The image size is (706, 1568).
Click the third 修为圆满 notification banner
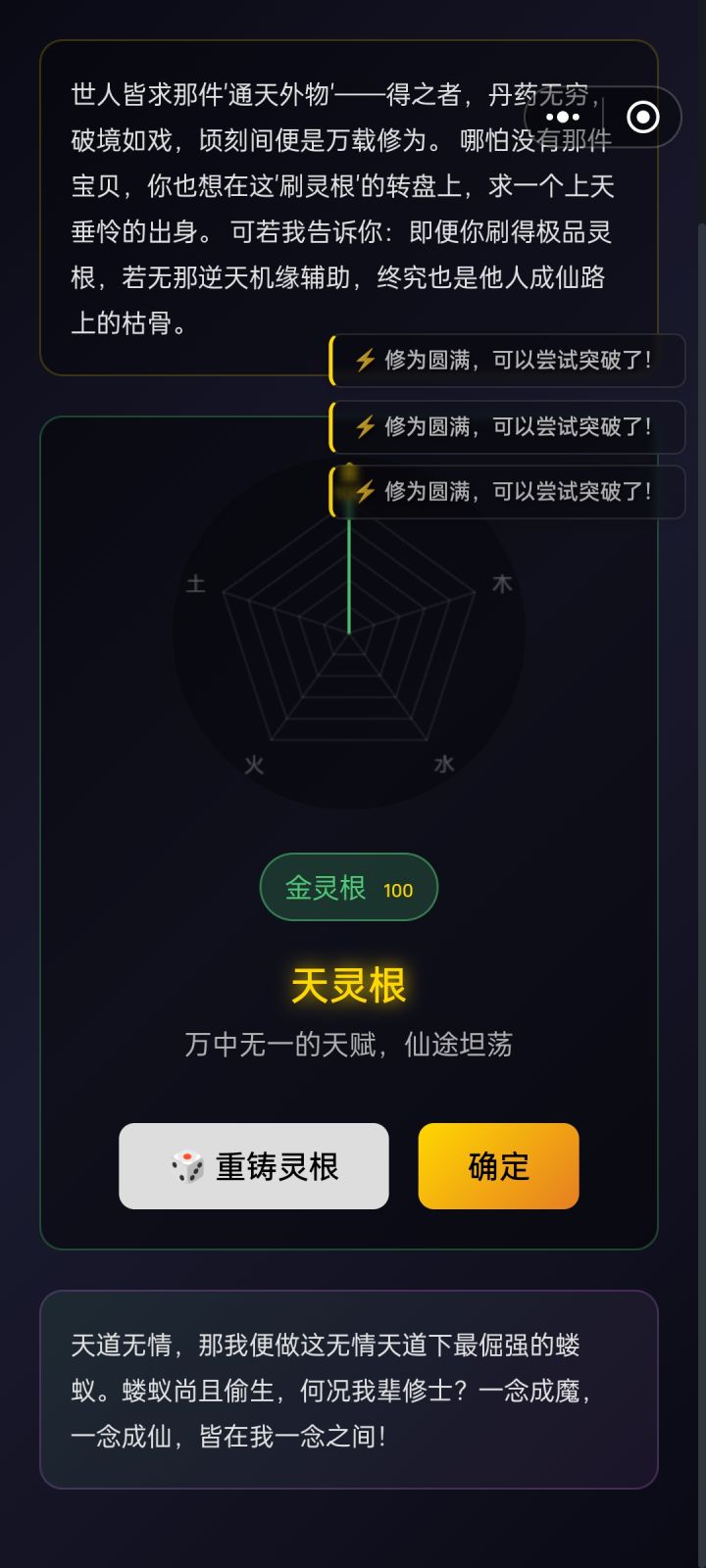click(x=506, y=493)
